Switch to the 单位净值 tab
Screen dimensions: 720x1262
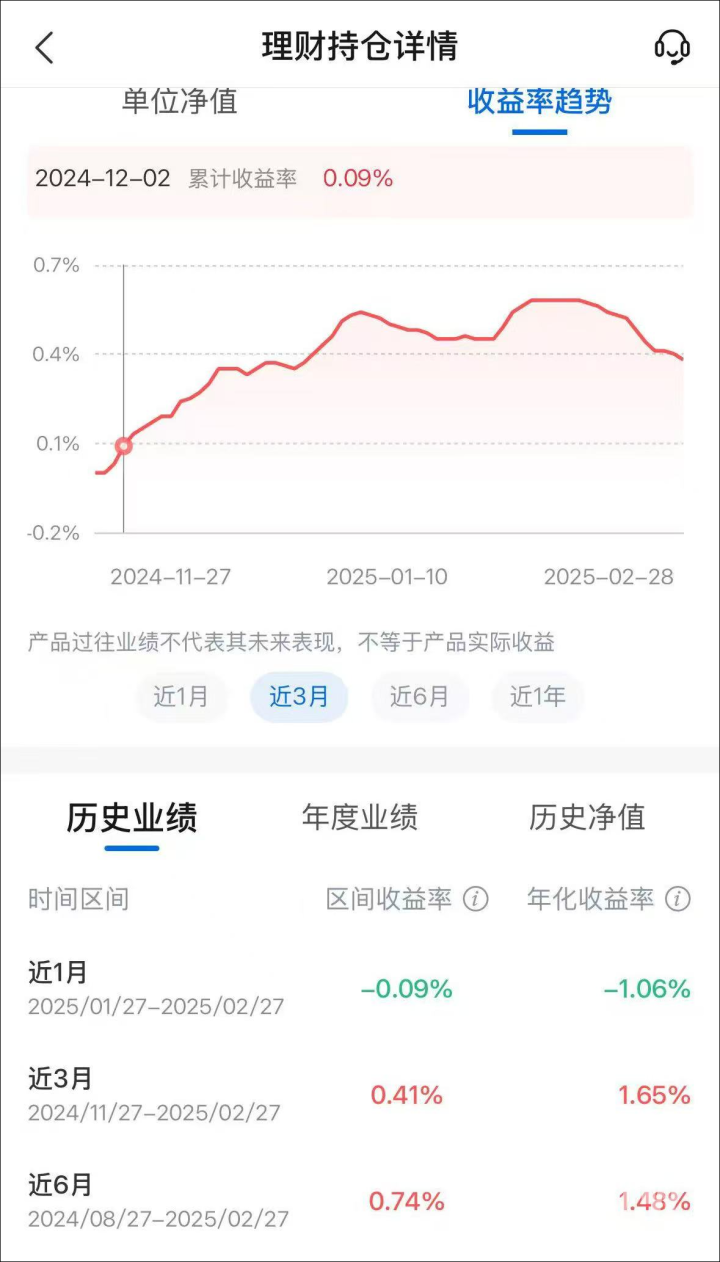[x=180, y=101]
